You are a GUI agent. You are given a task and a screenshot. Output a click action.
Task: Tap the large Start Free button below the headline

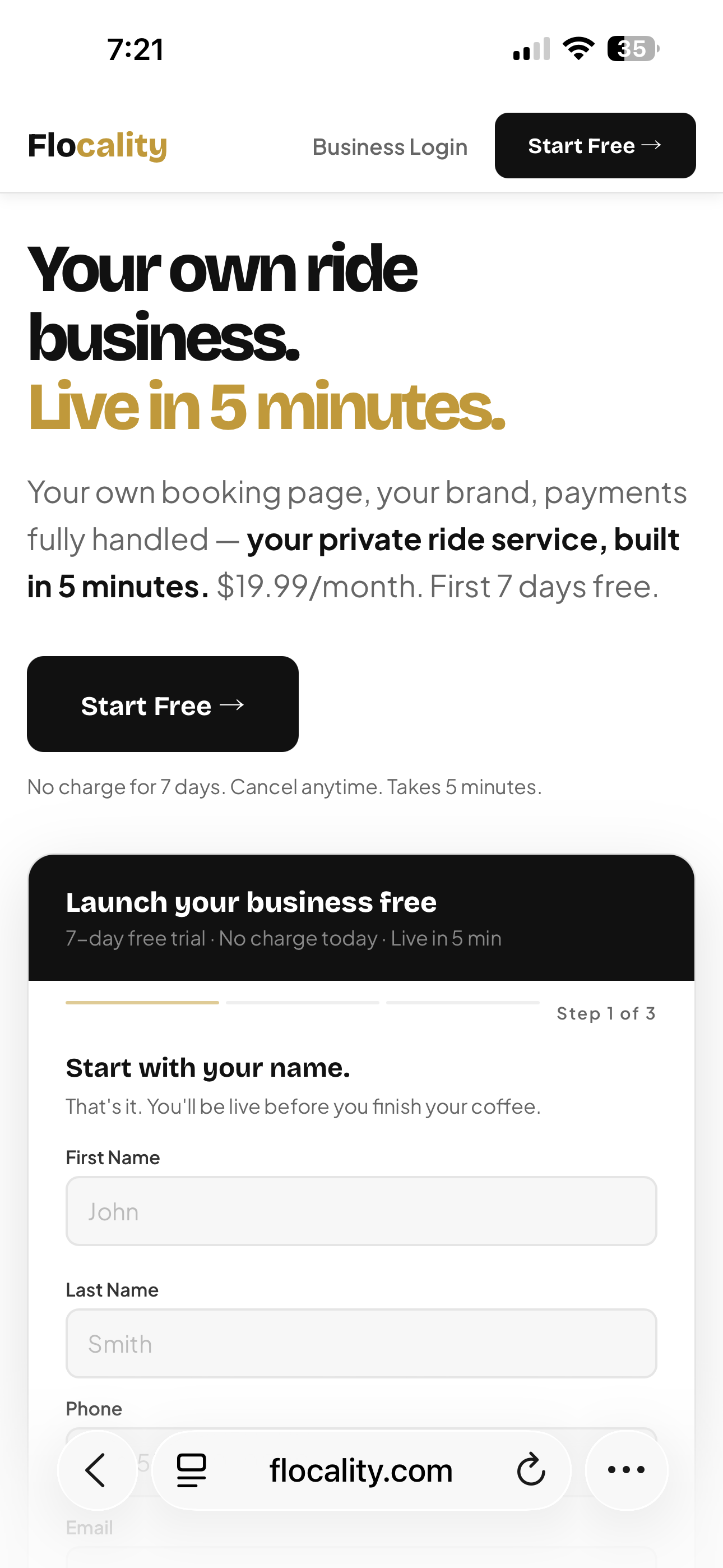tap(163, 704)
